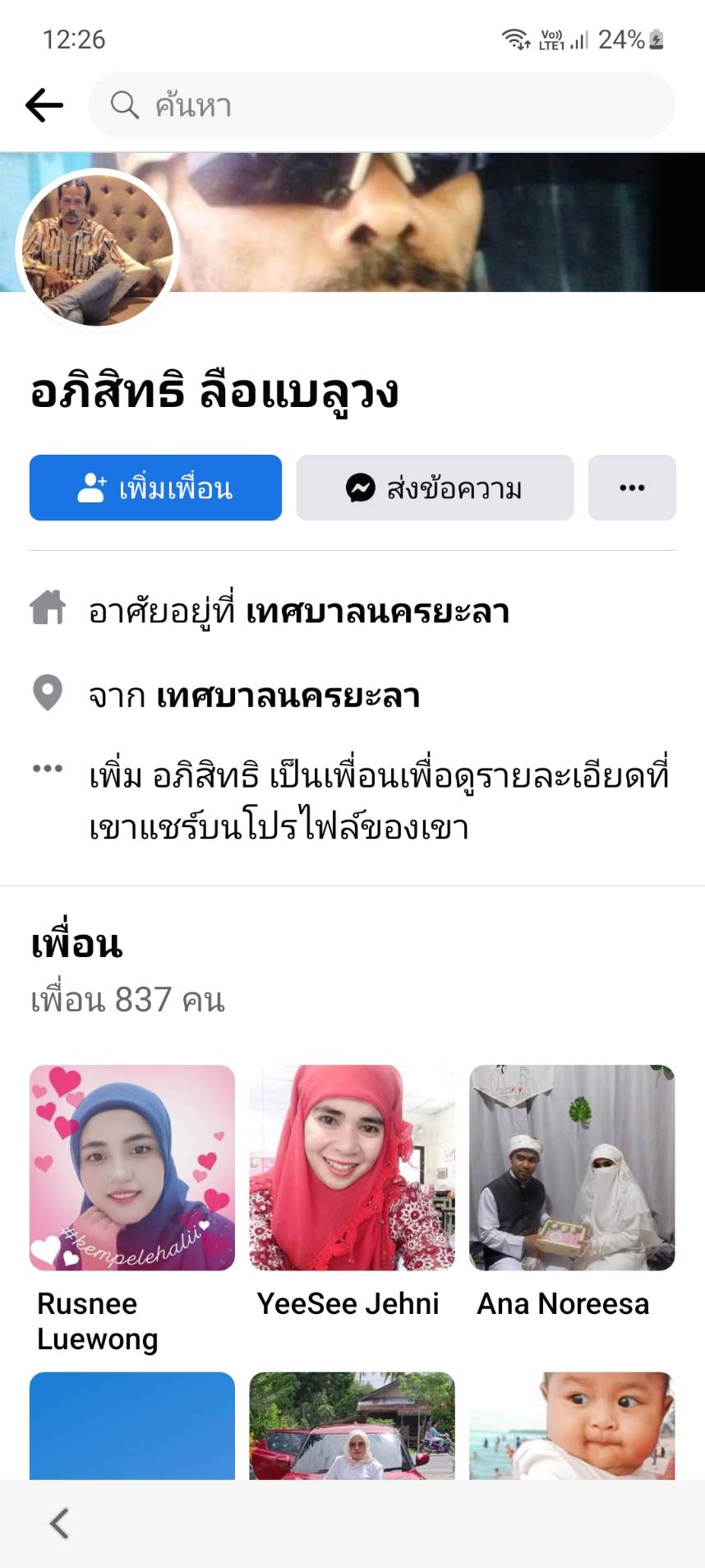Open the ค้นหา search field

point(382,105)
